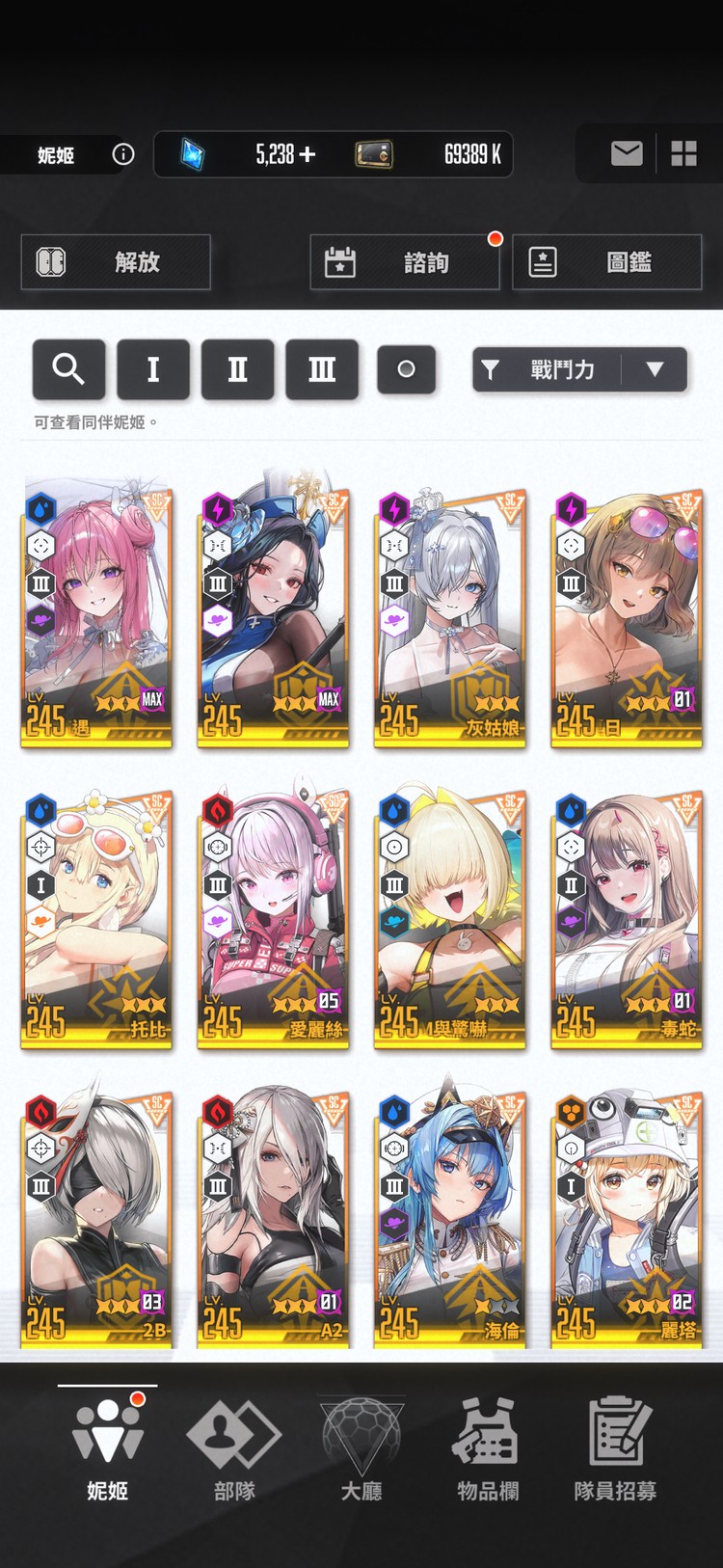Go to the 大廳 lobby tab
Image resolution: width=723 pixels, height=1568 pixels.
(x=361, y=1451)
